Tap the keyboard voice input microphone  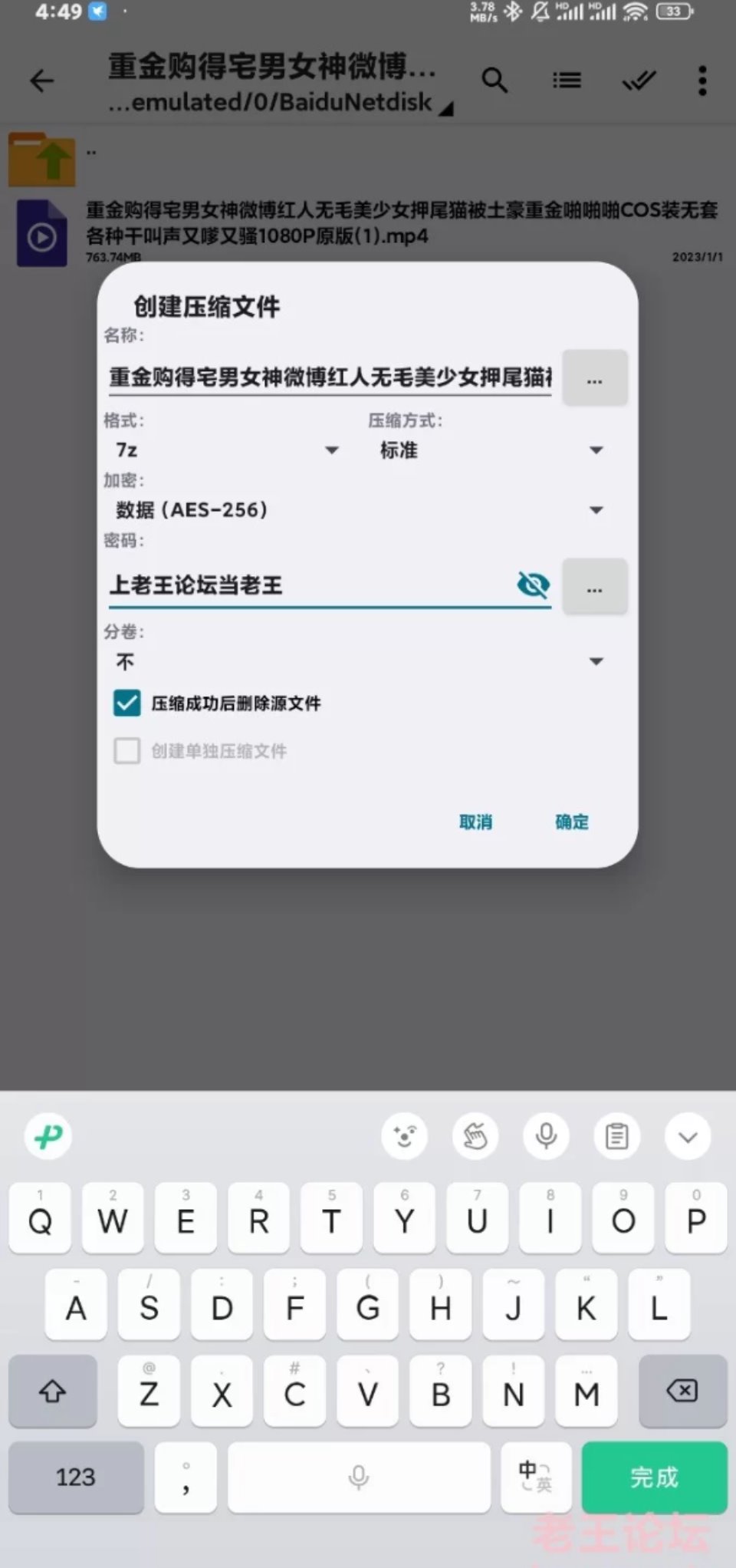click(x=546, y=1136)
